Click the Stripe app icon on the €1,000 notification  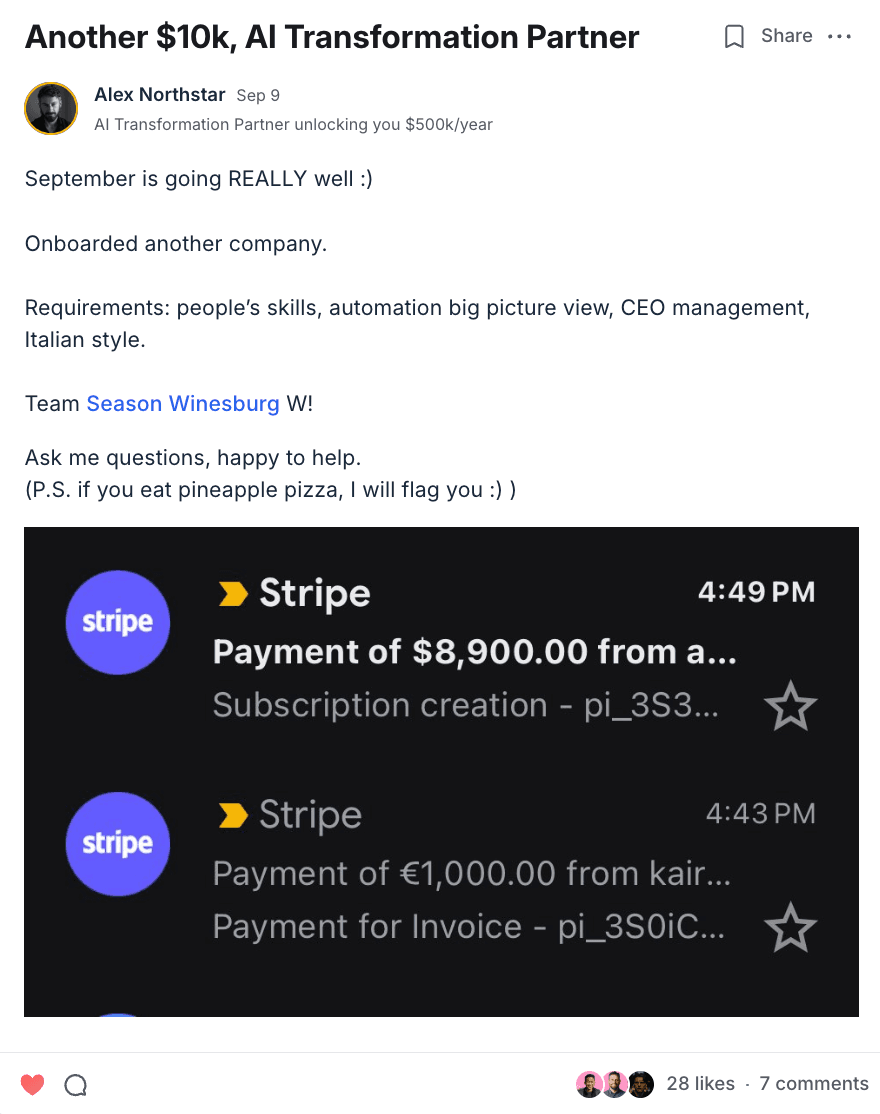(117, 843)
